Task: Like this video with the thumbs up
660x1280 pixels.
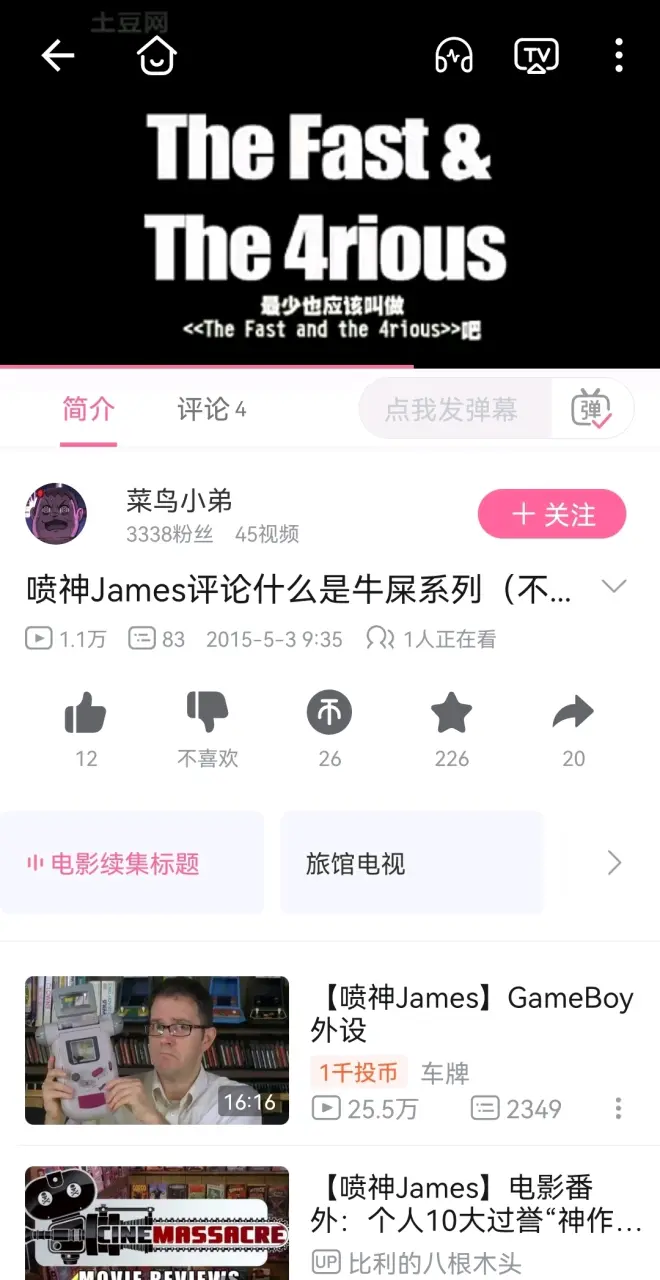Action: (86, 715)
